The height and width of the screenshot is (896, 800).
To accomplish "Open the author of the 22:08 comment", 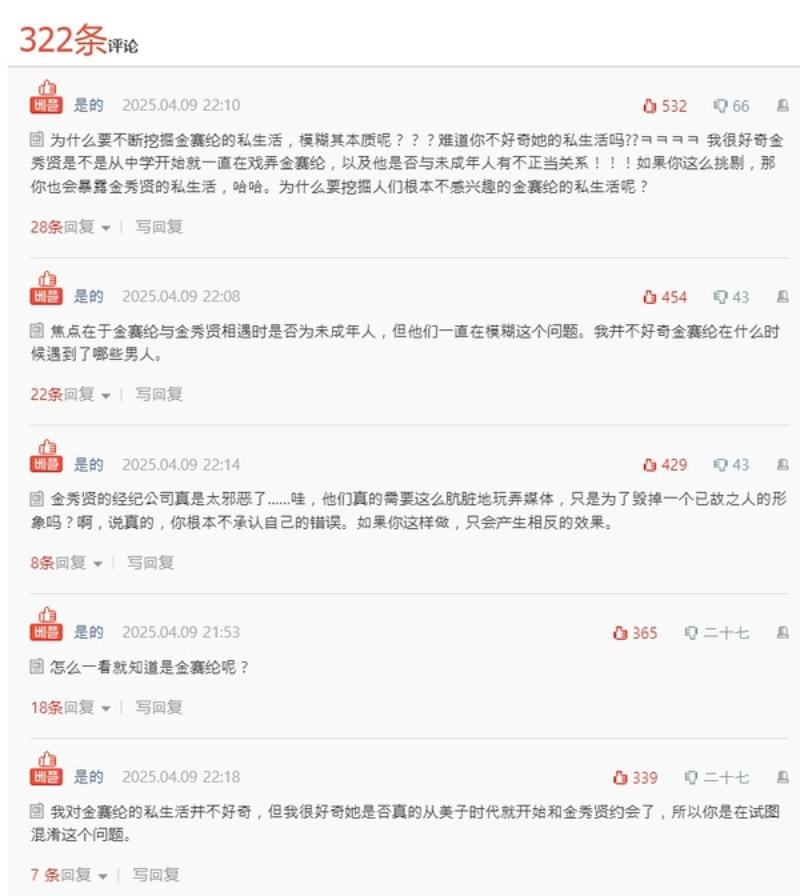I will pyautogui.click(x=88, y=297).
